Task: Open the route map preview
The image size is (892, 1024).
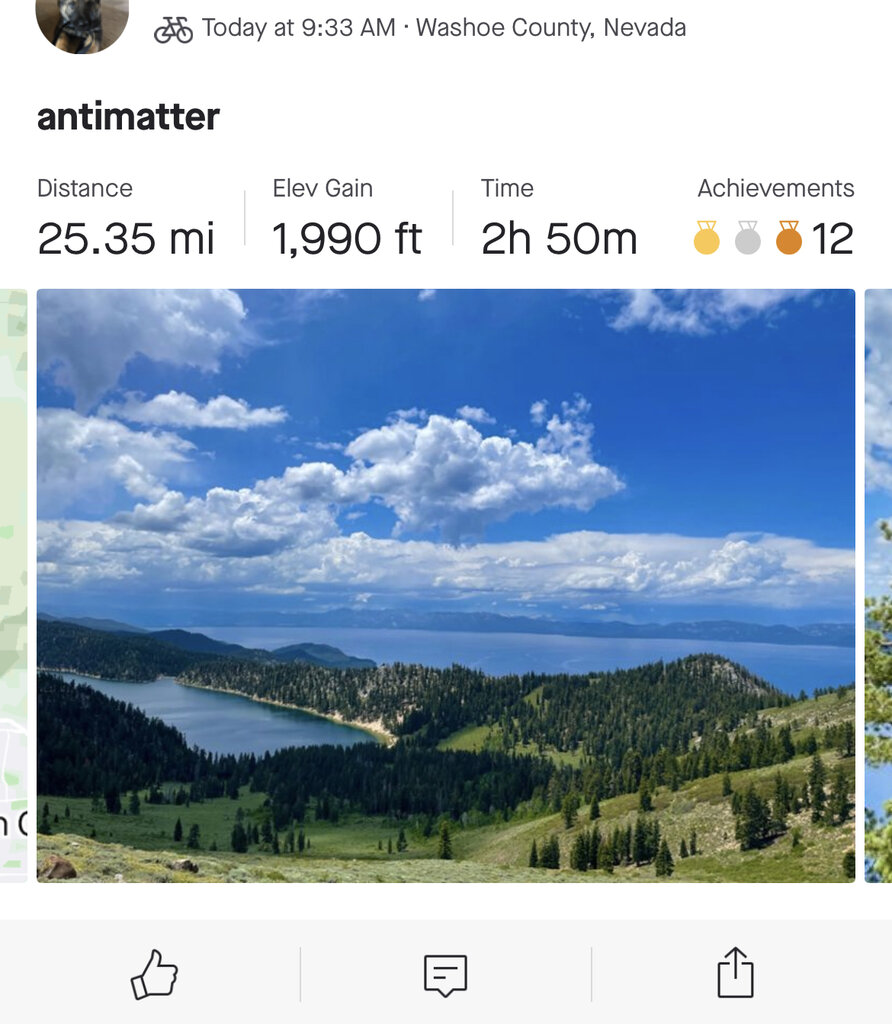Action: [13, 585]
